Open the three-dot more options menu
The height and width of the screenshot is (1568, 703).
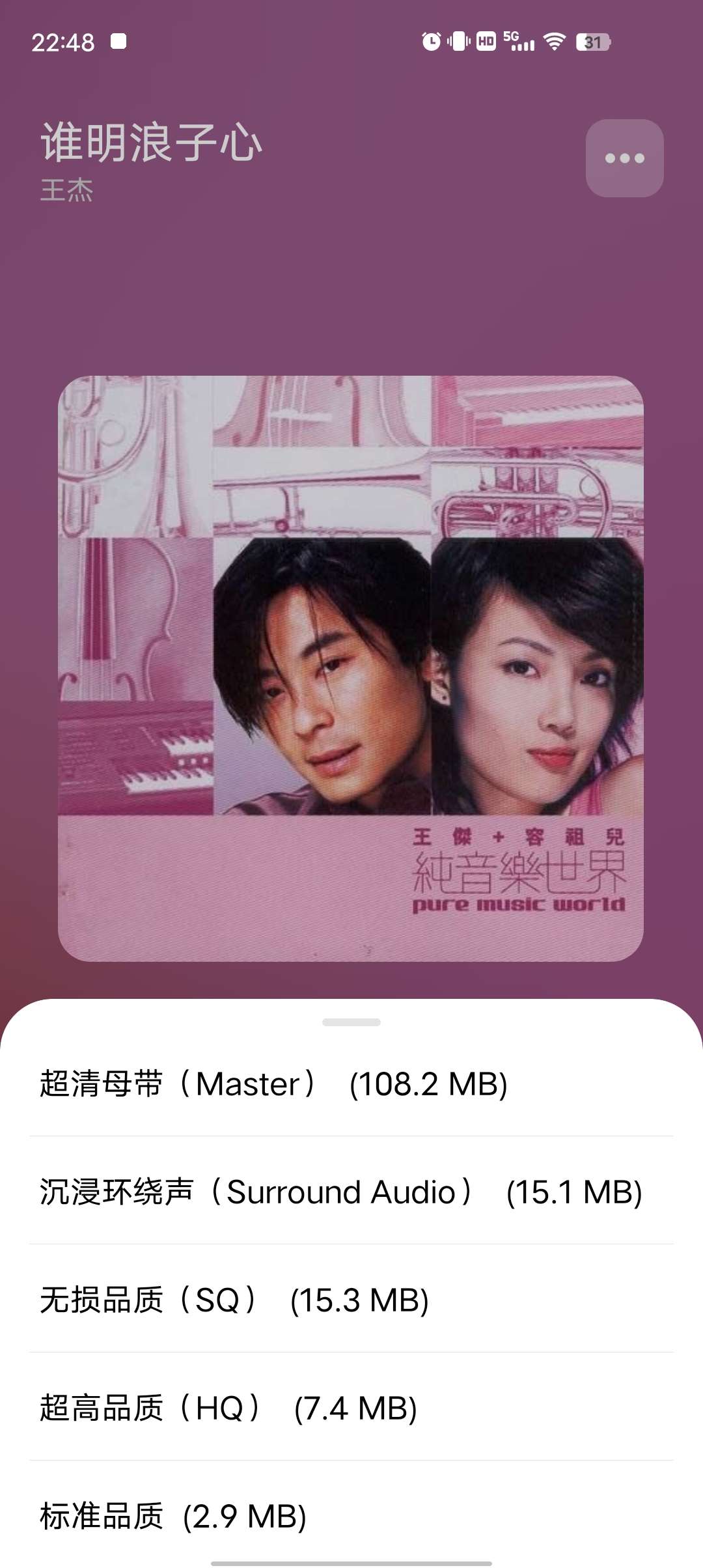[x=624, y=158]
